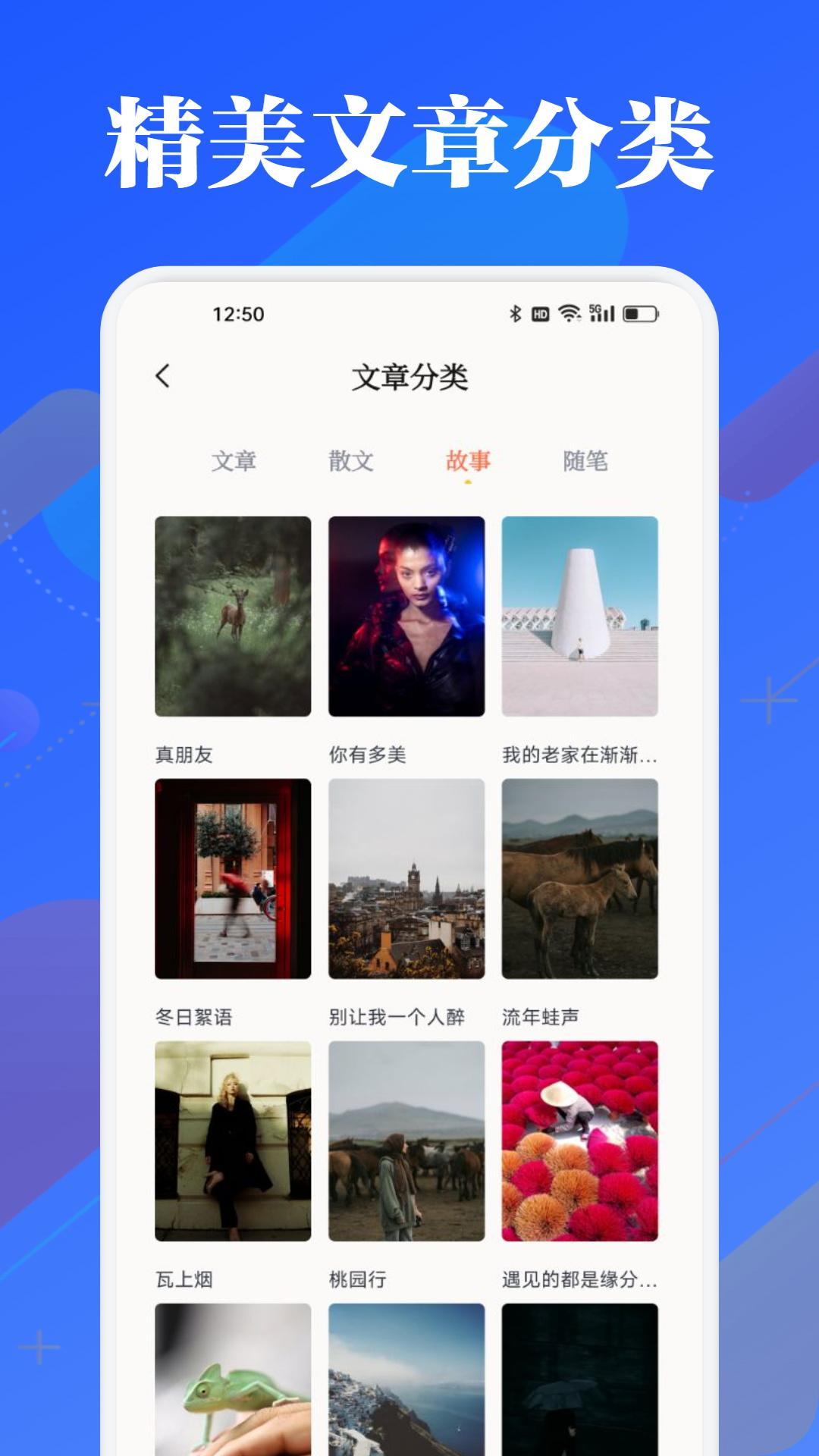Tap the back arrow to leave 文章分类
Screen dimensions: 819x1456
click(162, 375)
